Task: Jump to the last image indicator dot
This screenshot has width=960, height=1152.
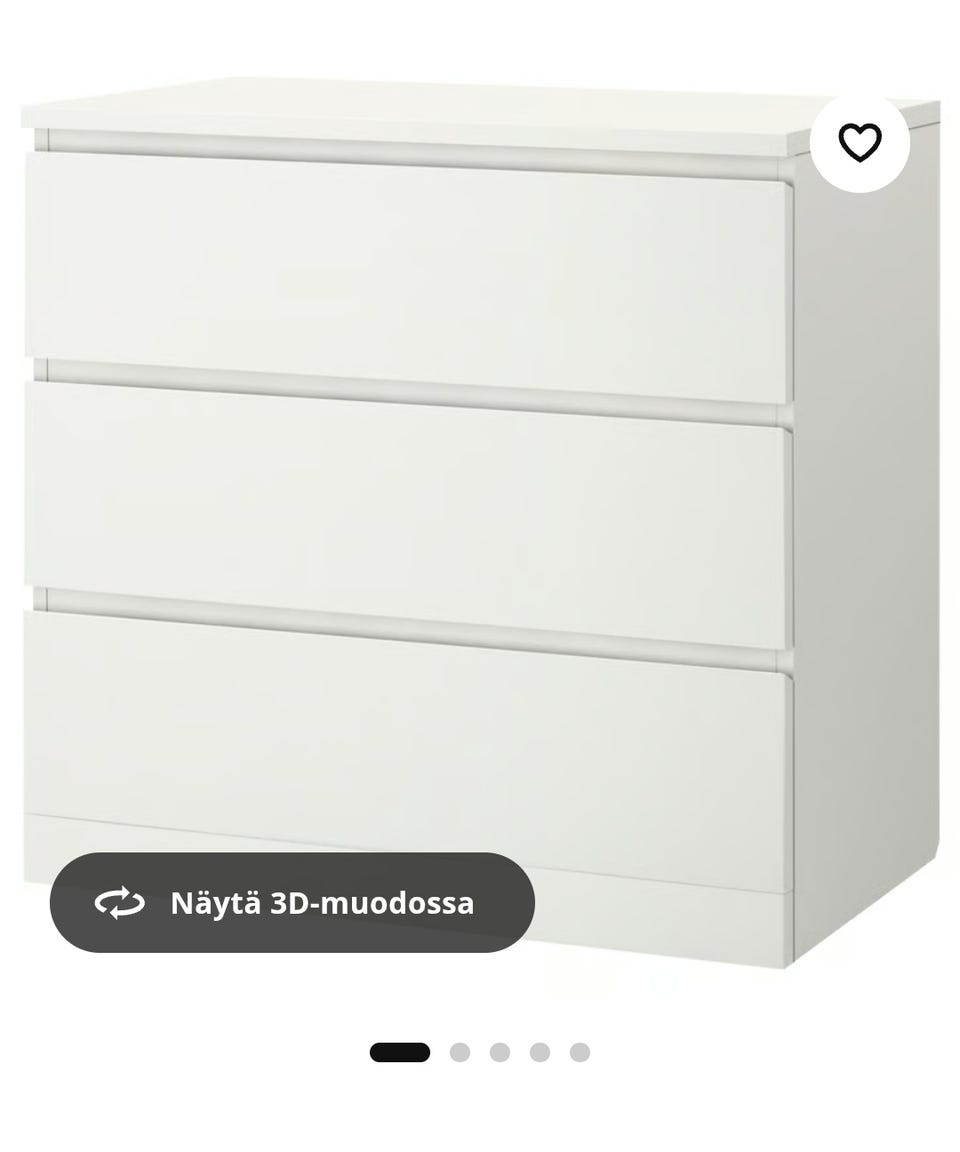Action: coord(580,1052)
